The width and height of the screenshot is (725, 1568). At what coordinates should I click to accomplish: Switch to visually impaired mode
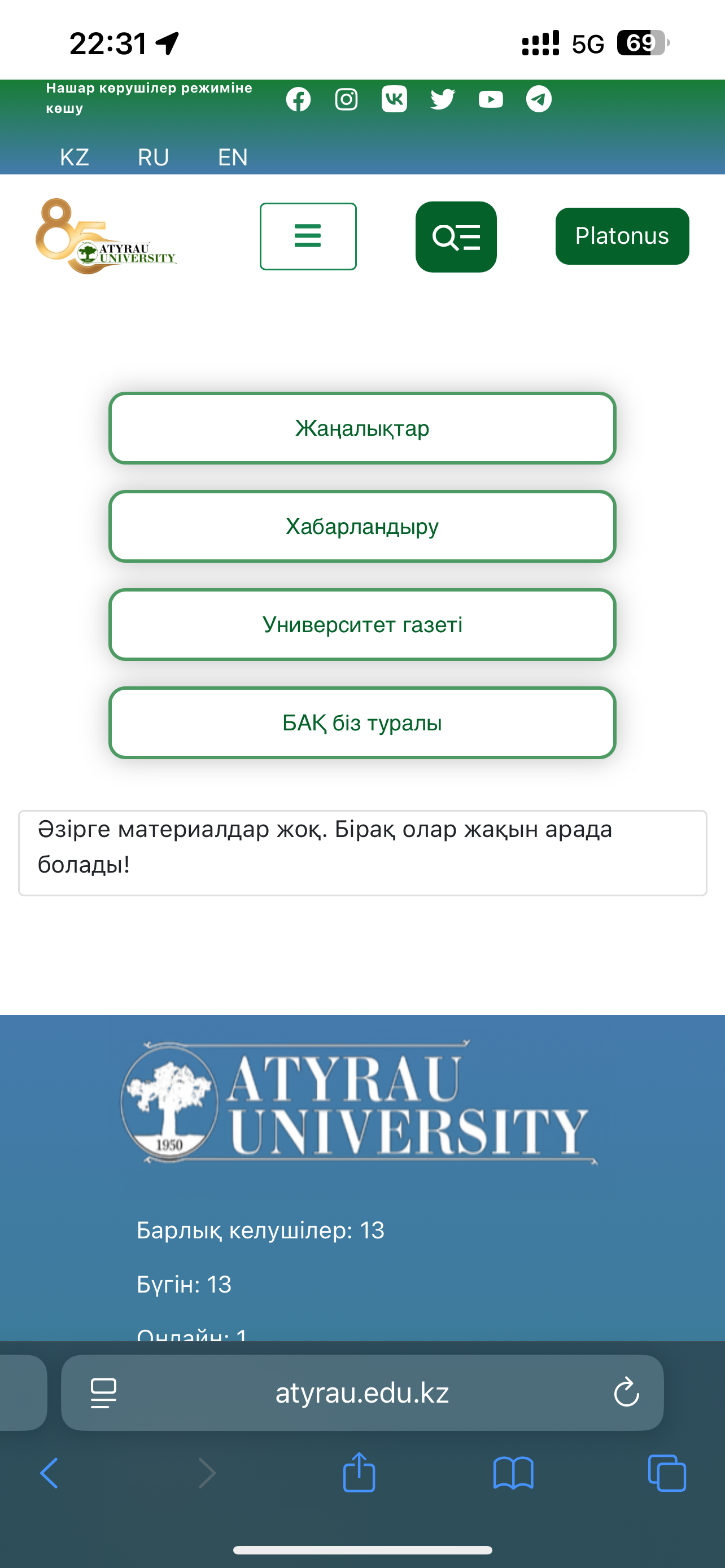pyautogui.click(x=149, y=98)
